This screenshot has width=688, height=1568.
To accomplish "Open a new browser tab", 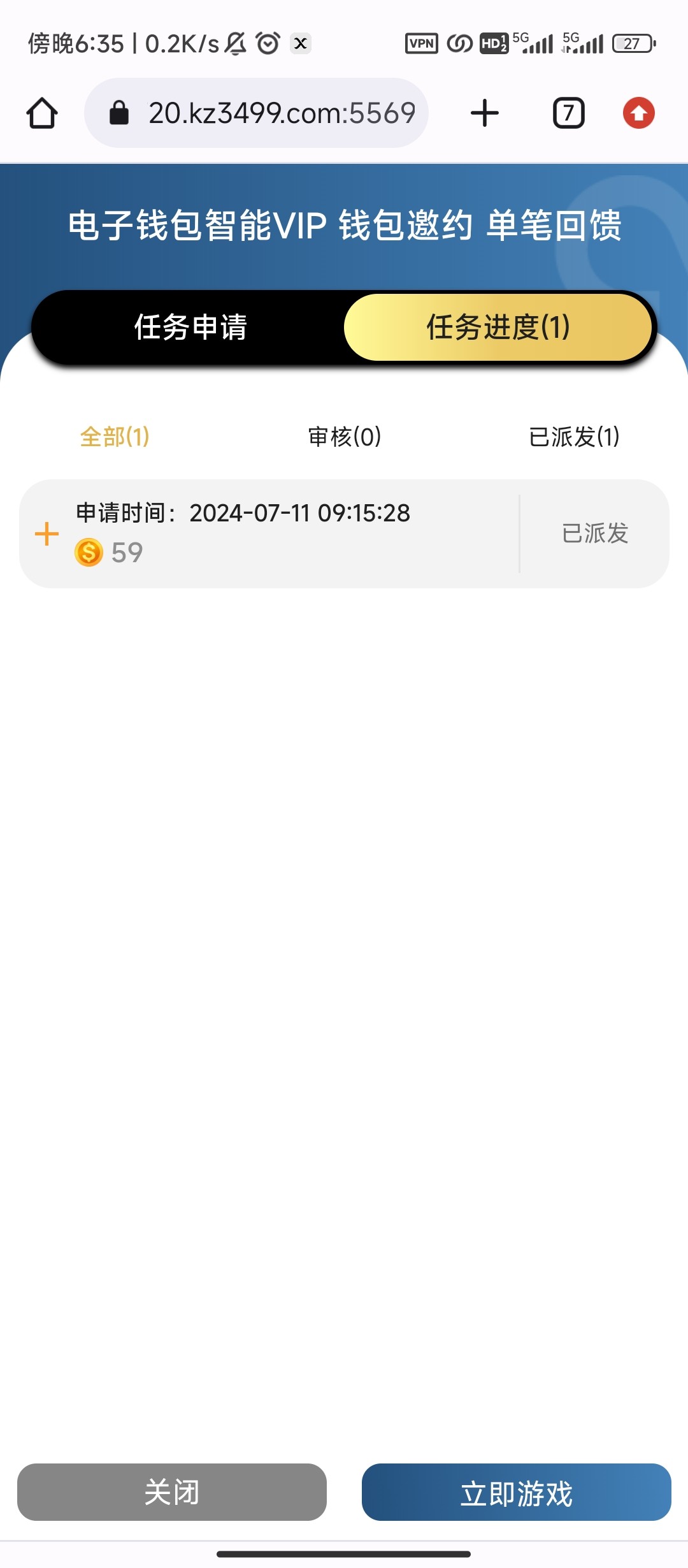I will coord(484,113).
